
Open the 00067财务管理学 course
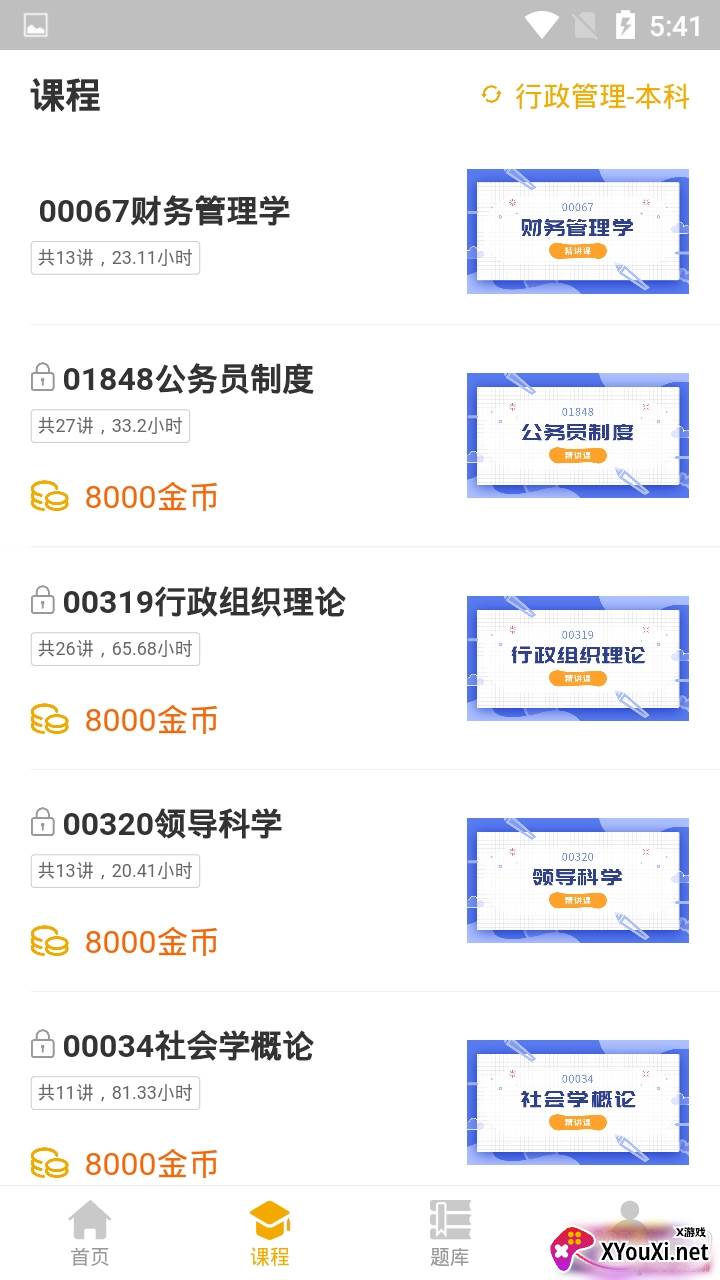coord(165,211)
